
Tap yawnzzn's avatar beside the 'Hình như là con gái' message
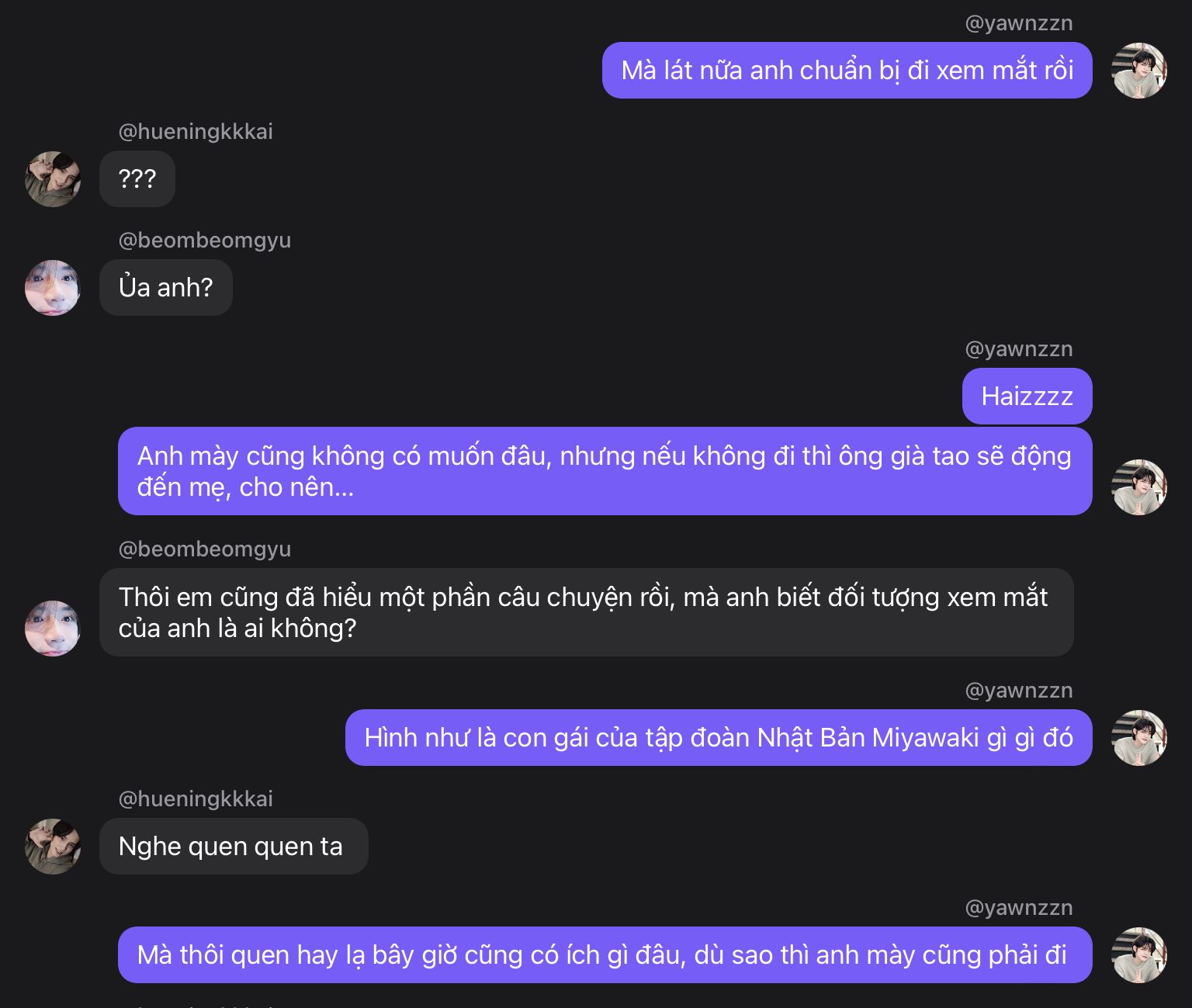click(x=1139, y=738)
